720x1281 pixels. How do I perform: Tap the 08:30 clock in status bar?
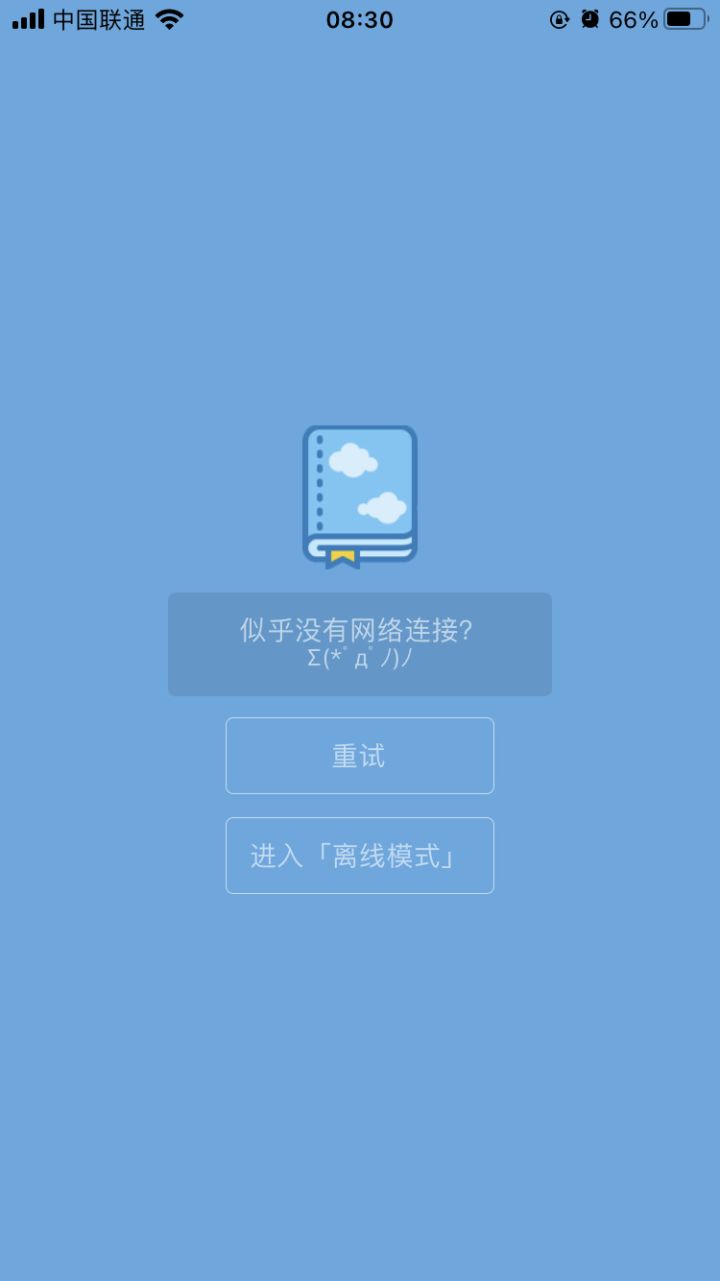pos(358,18)
